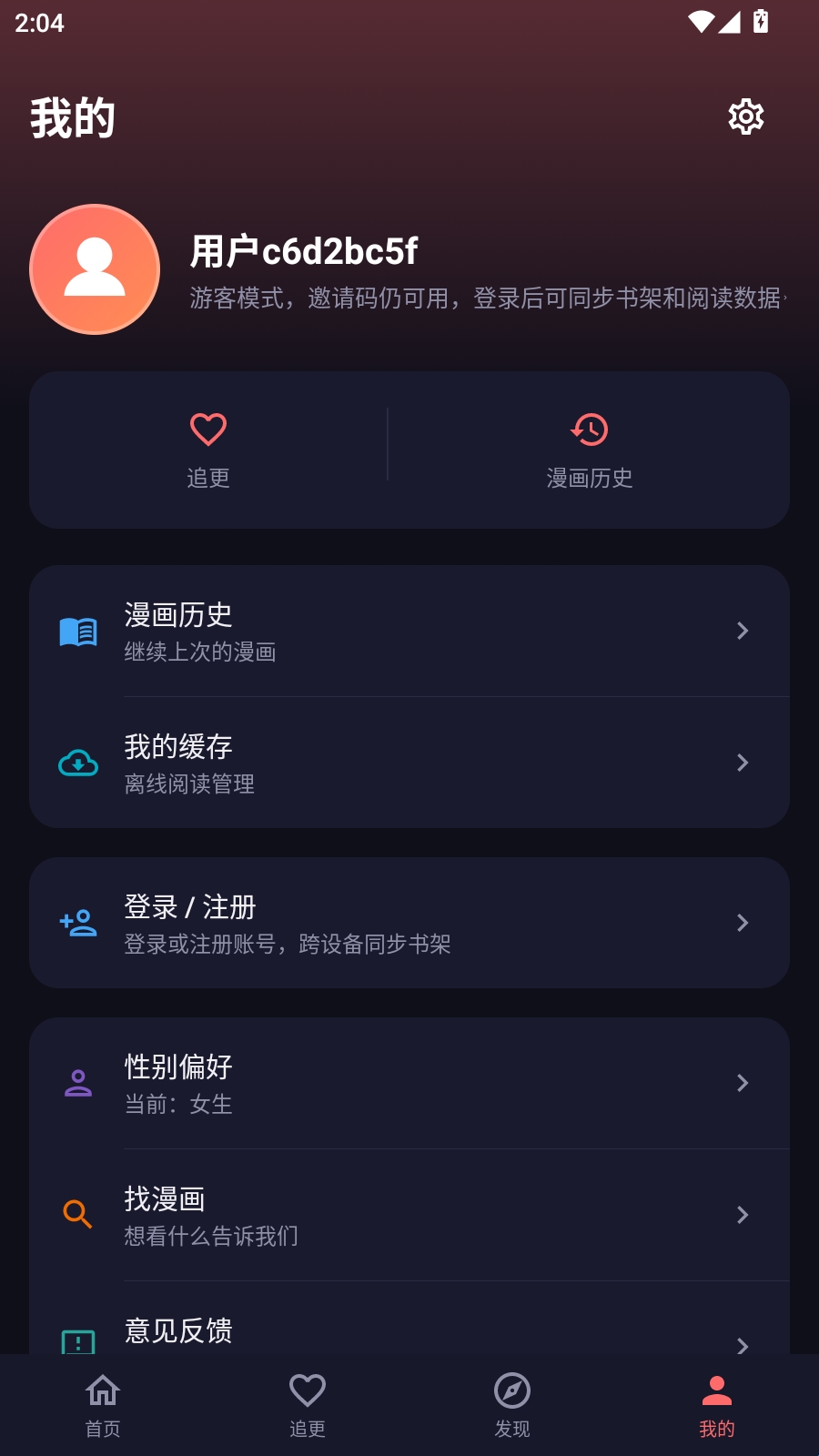Open the 漫画历史 继续上次的漫画 row
Viewport: 819px width, 1456px height.
coord(409,632)
